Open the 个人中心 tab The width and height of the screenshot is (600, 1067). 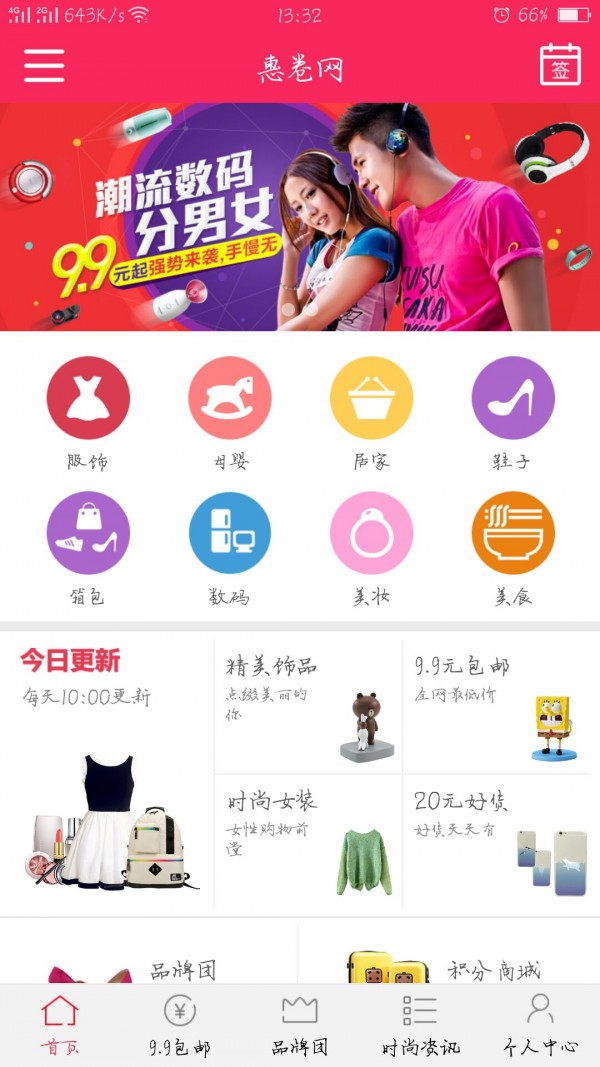pos(540,1026)
